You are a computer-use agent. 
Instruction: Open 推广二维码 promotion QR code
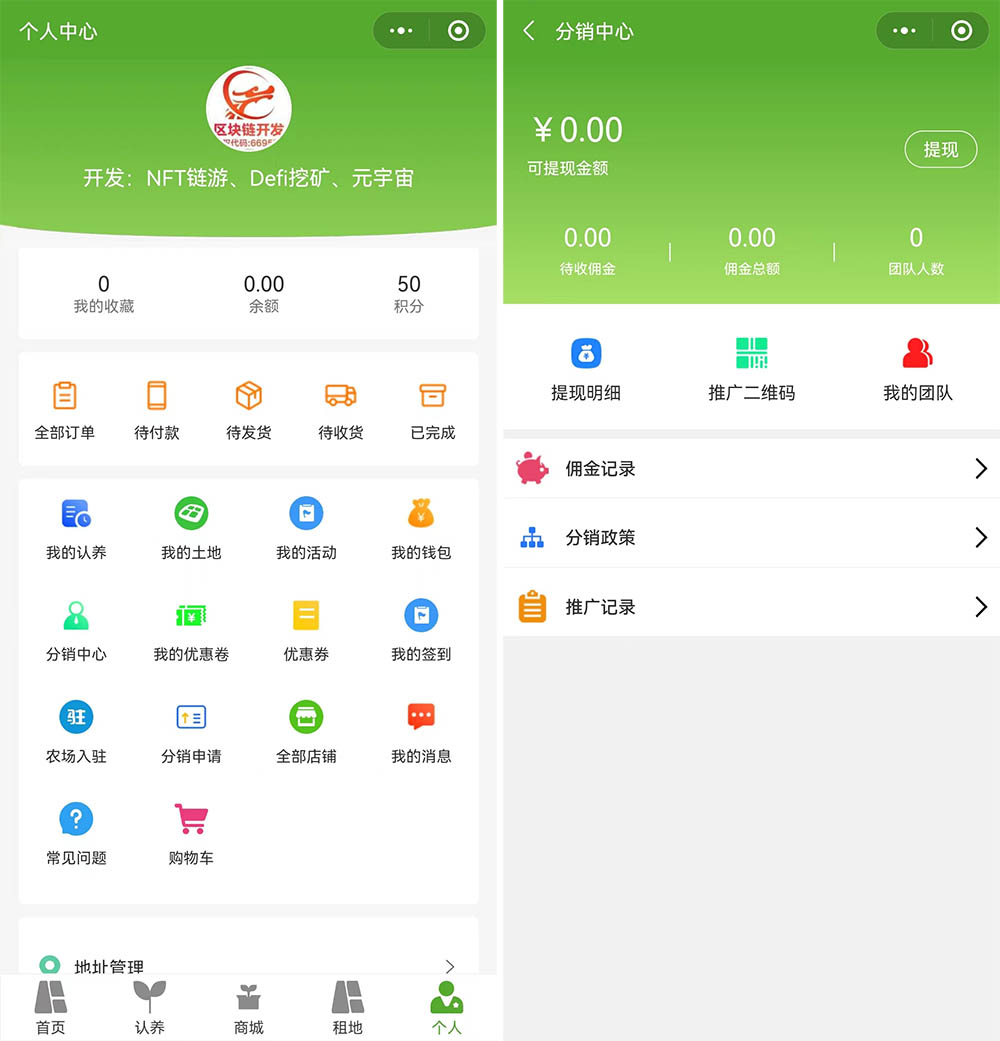coord(751,370)
